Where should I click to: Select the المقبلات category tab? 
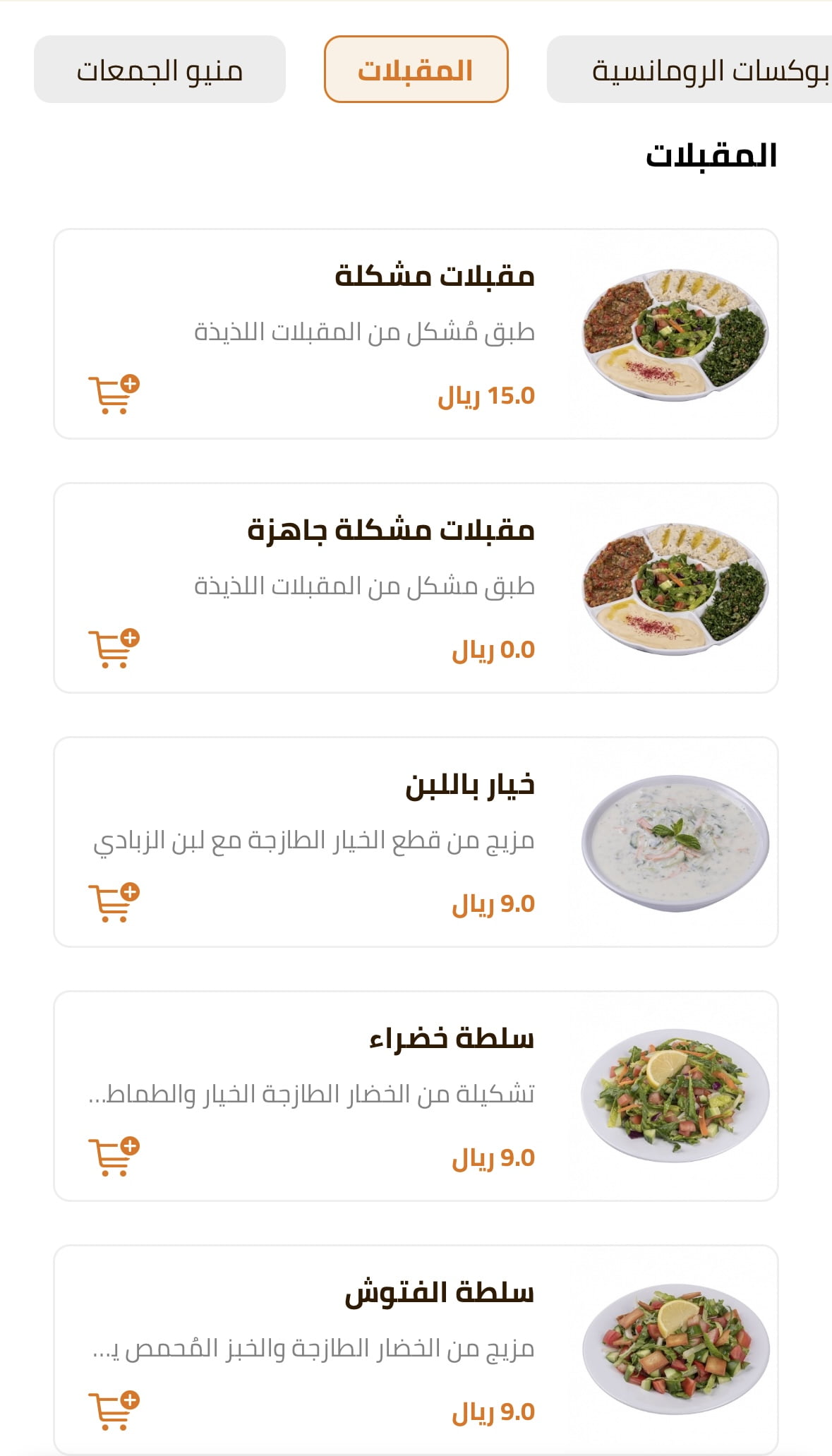coord(416,70)
